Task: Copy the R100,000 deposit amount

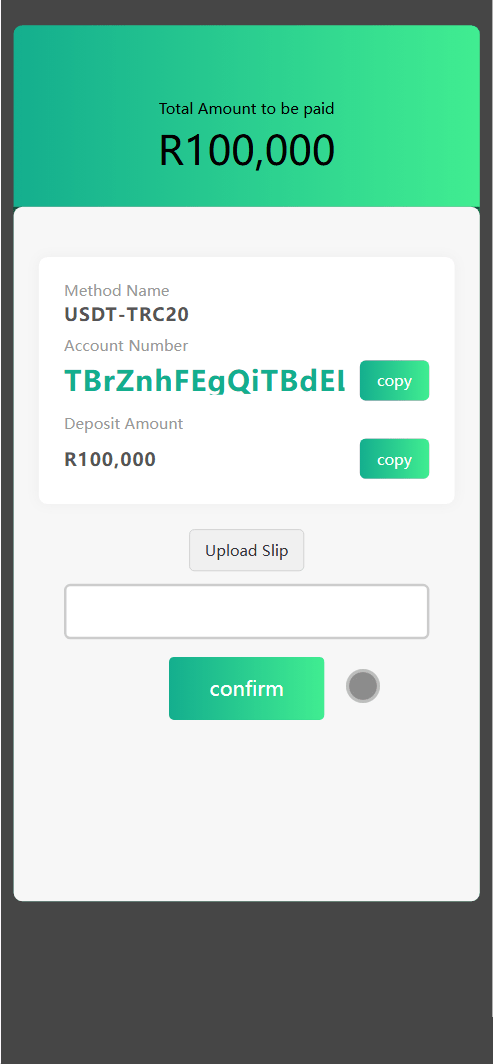Action: [x=394, y=459]
